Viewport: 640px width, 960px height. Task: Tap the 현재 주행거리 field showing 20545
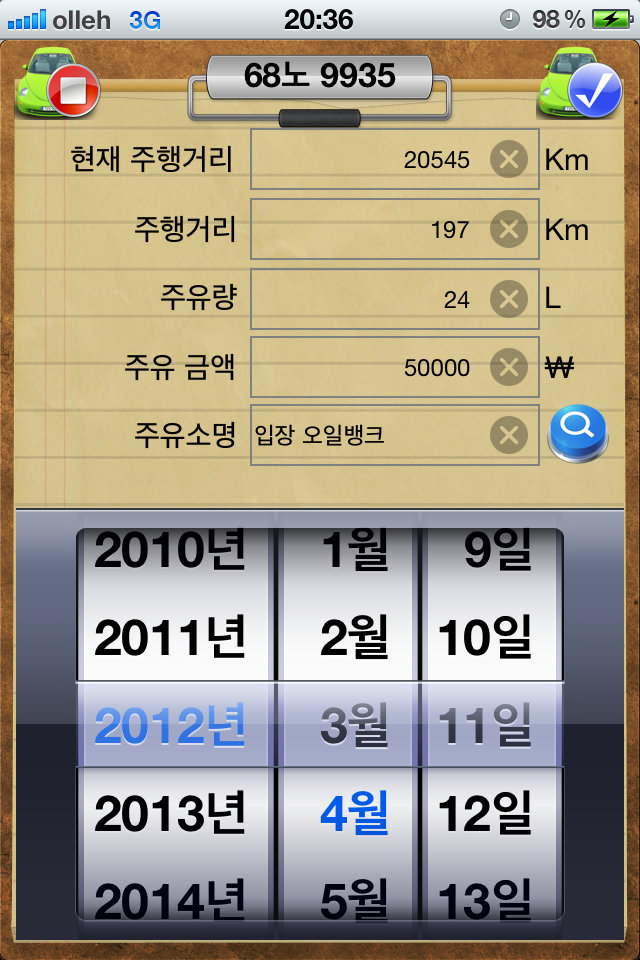370,159
